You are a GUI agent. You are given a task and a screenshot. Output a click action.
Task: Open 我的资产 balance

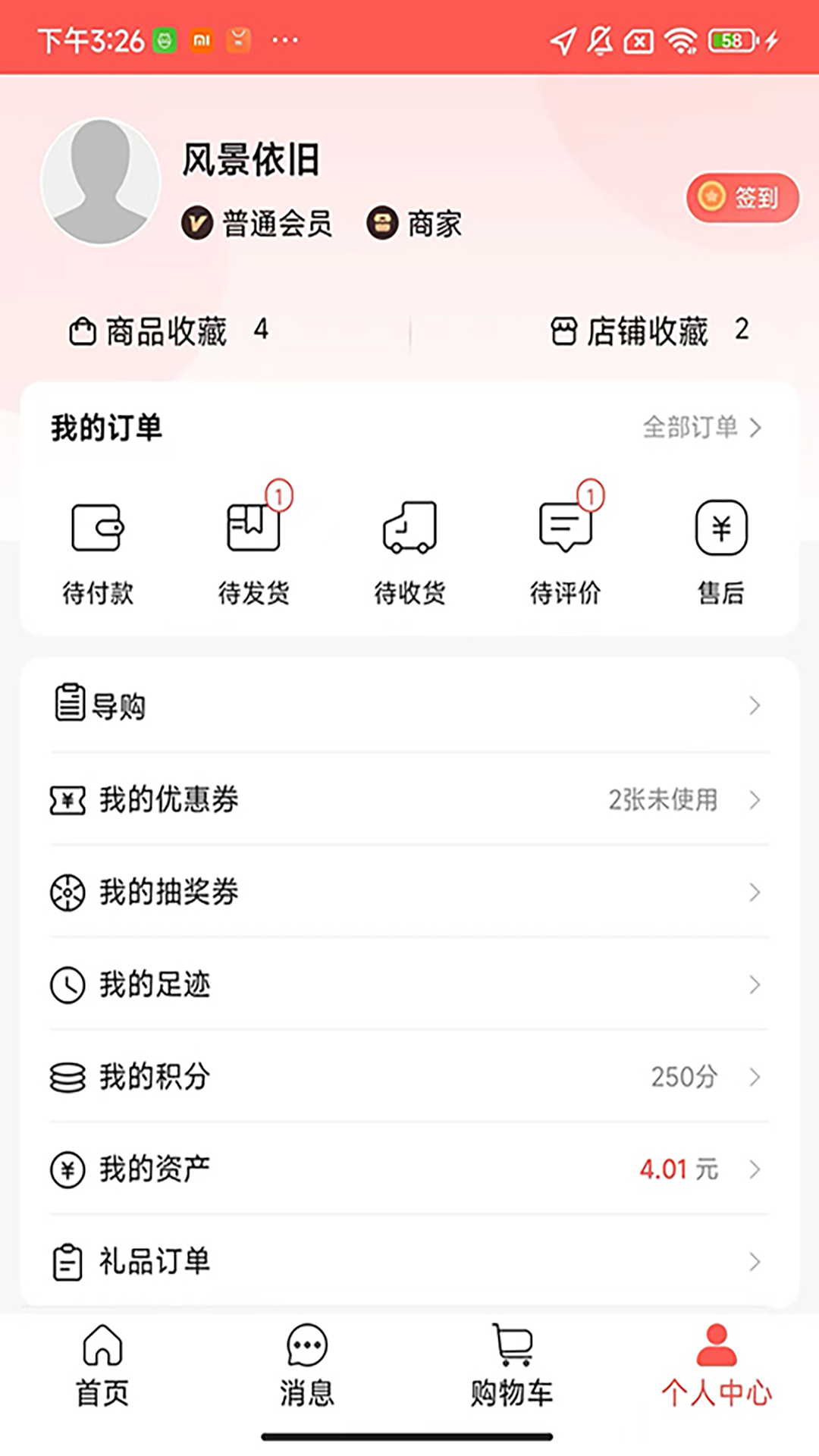[x=409, y=1169]
